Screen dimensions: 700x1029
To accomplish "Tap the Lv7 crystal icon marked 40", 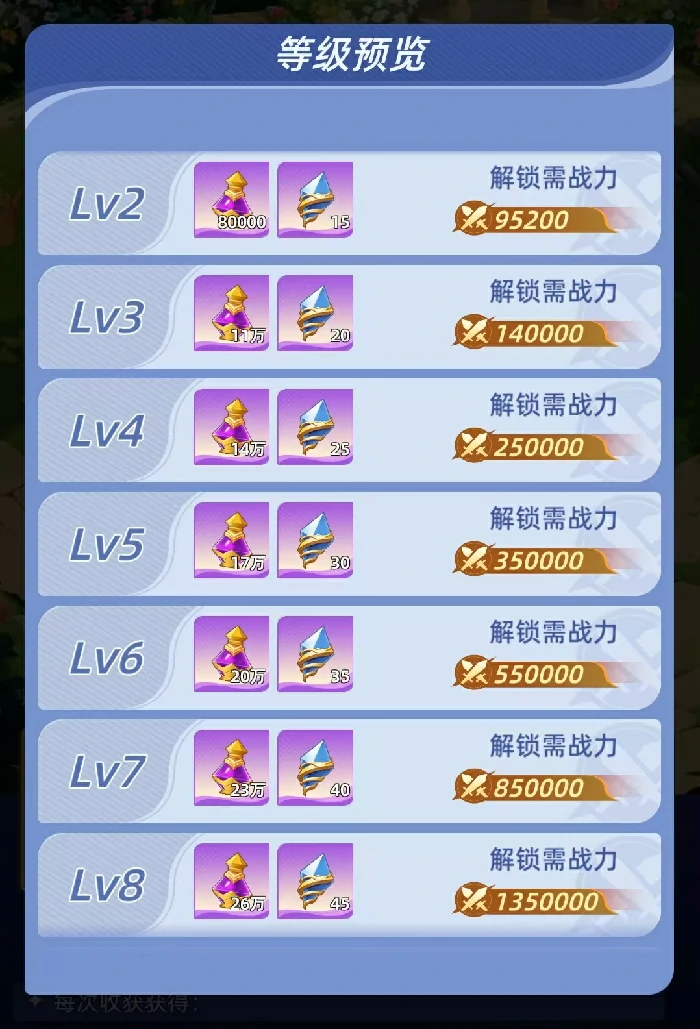I will [315, 767].
